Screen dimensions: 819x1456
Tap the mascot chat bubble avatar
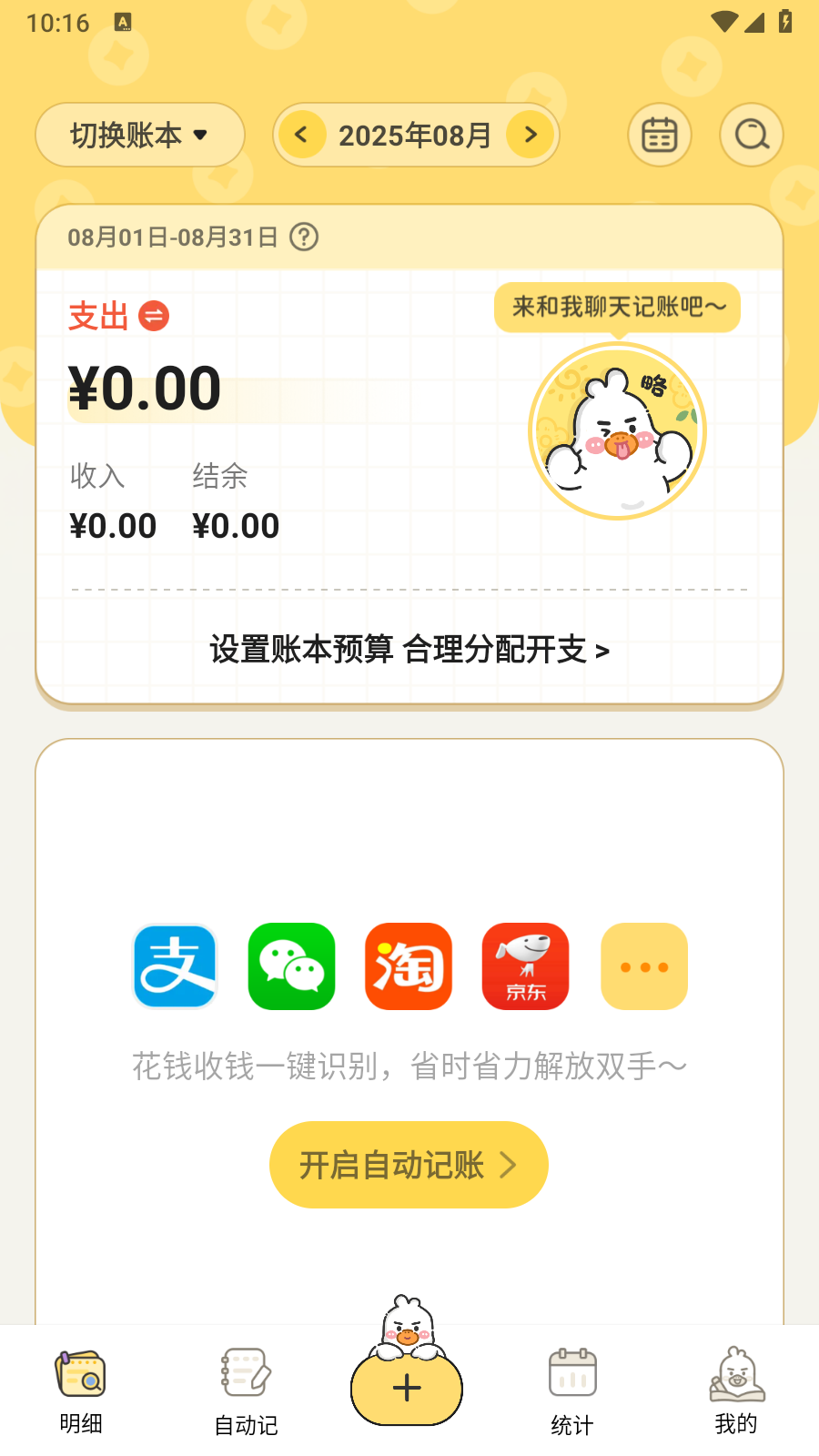tap(618, 430)
